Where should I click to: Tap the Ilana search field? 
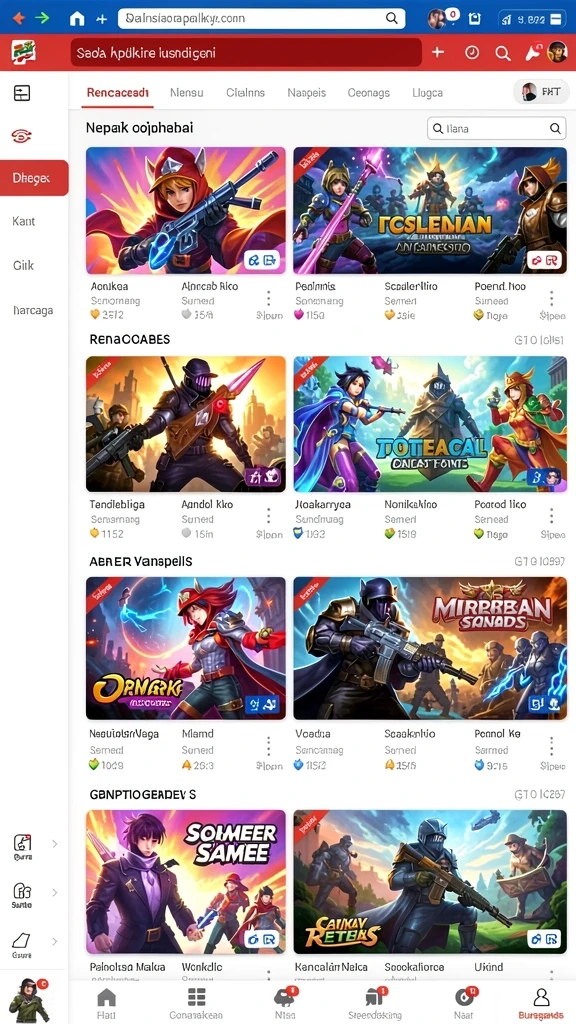tap(496, 129)
